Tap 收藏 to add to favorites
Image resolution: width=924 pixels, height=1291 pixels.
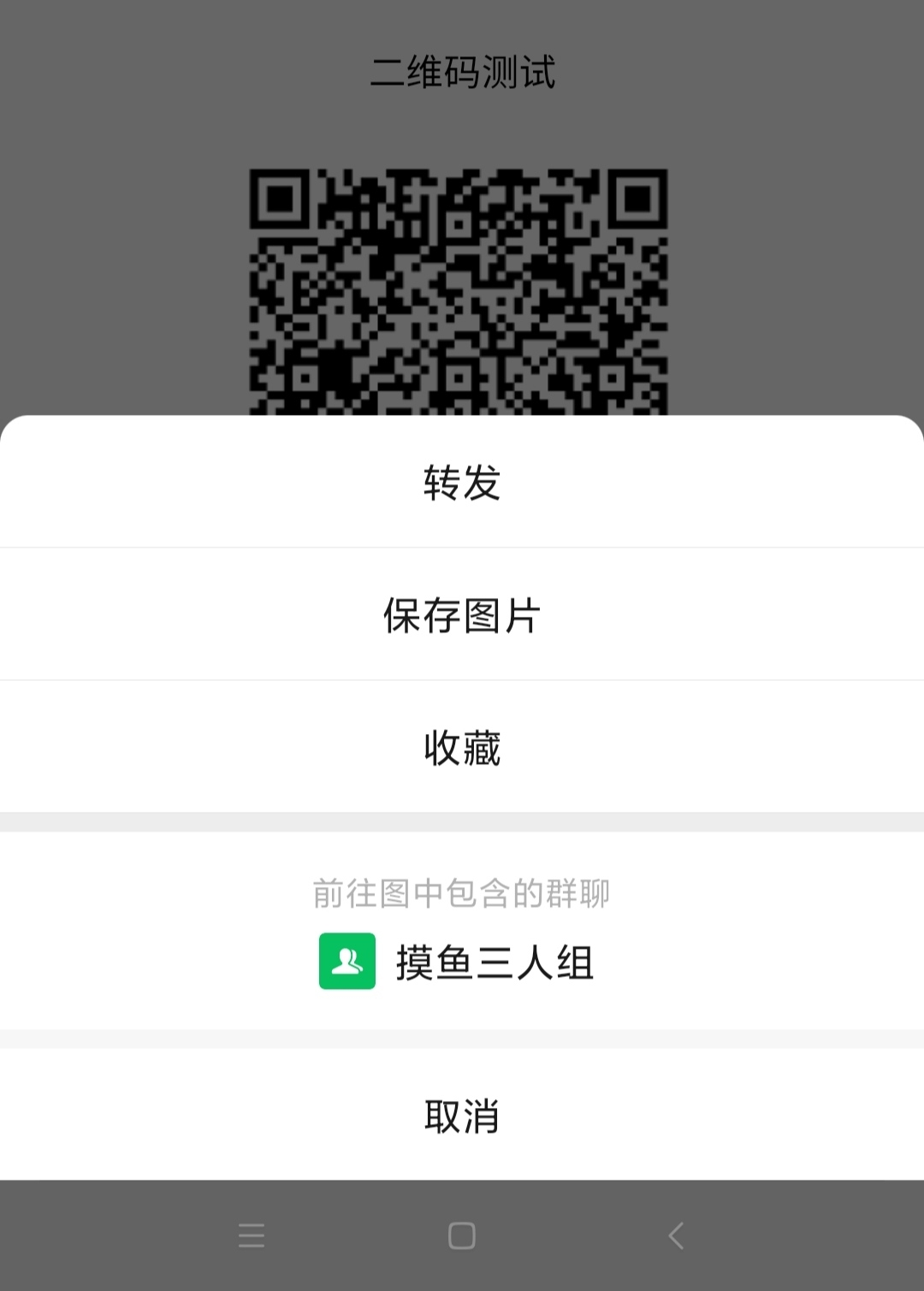462,748
